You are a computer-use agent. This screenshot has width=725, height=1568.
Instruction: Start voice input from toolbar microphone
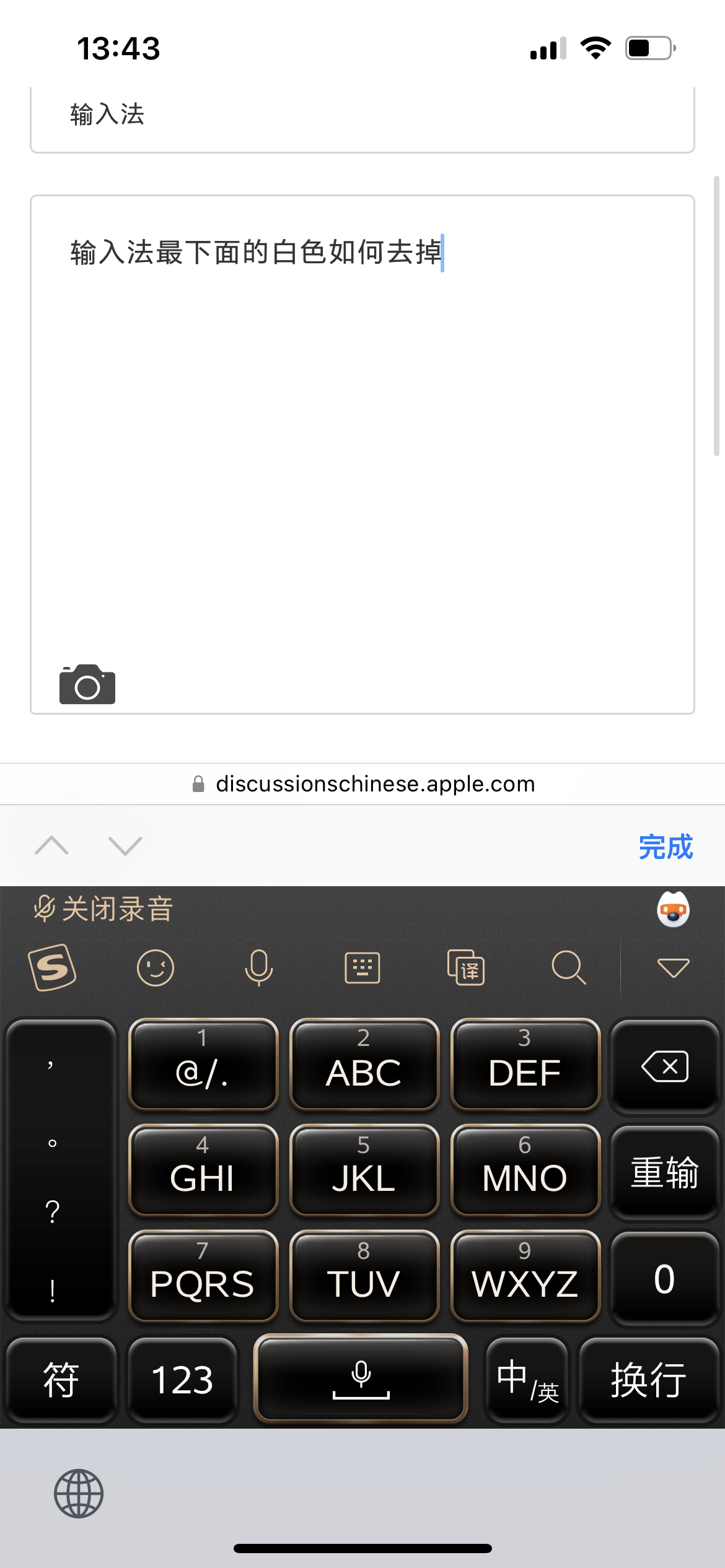click(258, 967)
